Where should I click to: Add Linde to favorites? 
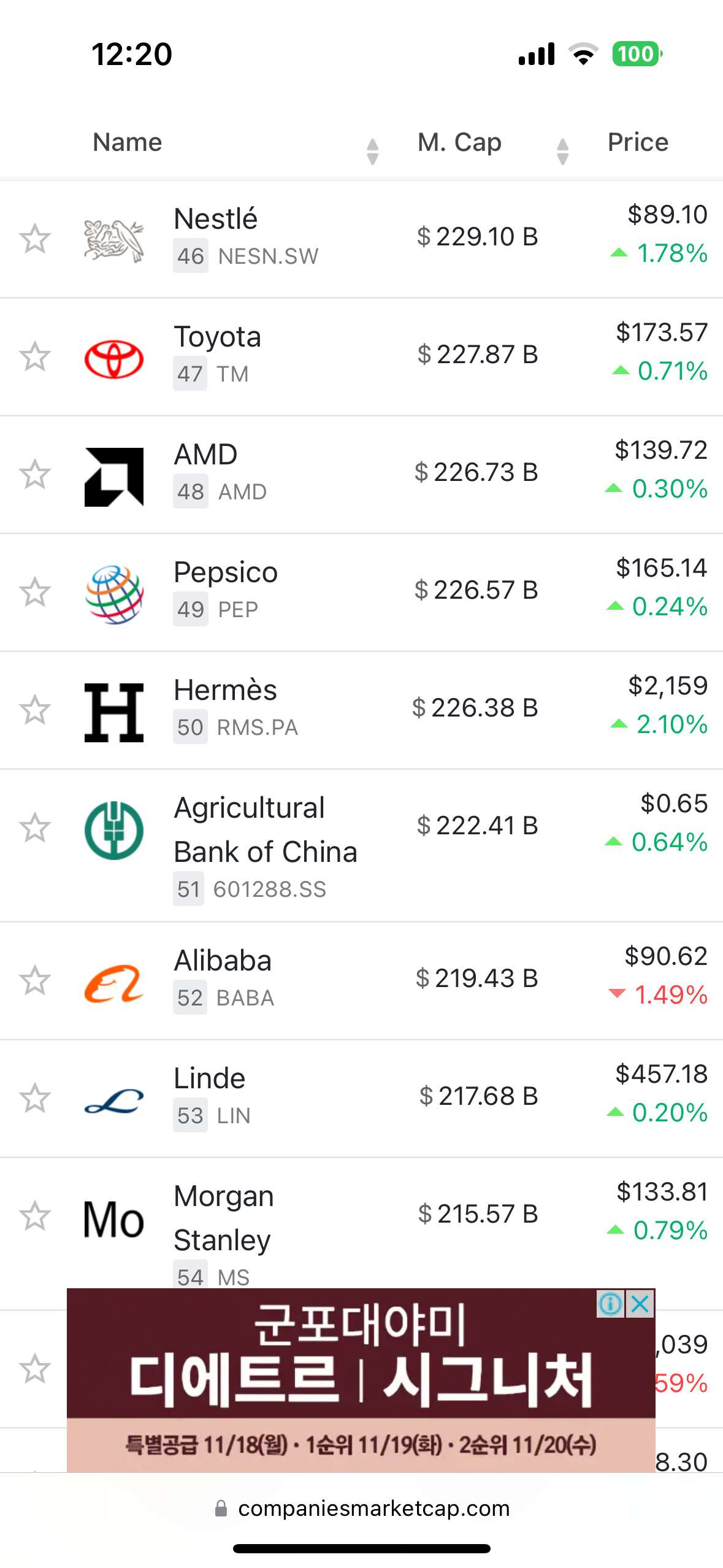[34, 1097]
